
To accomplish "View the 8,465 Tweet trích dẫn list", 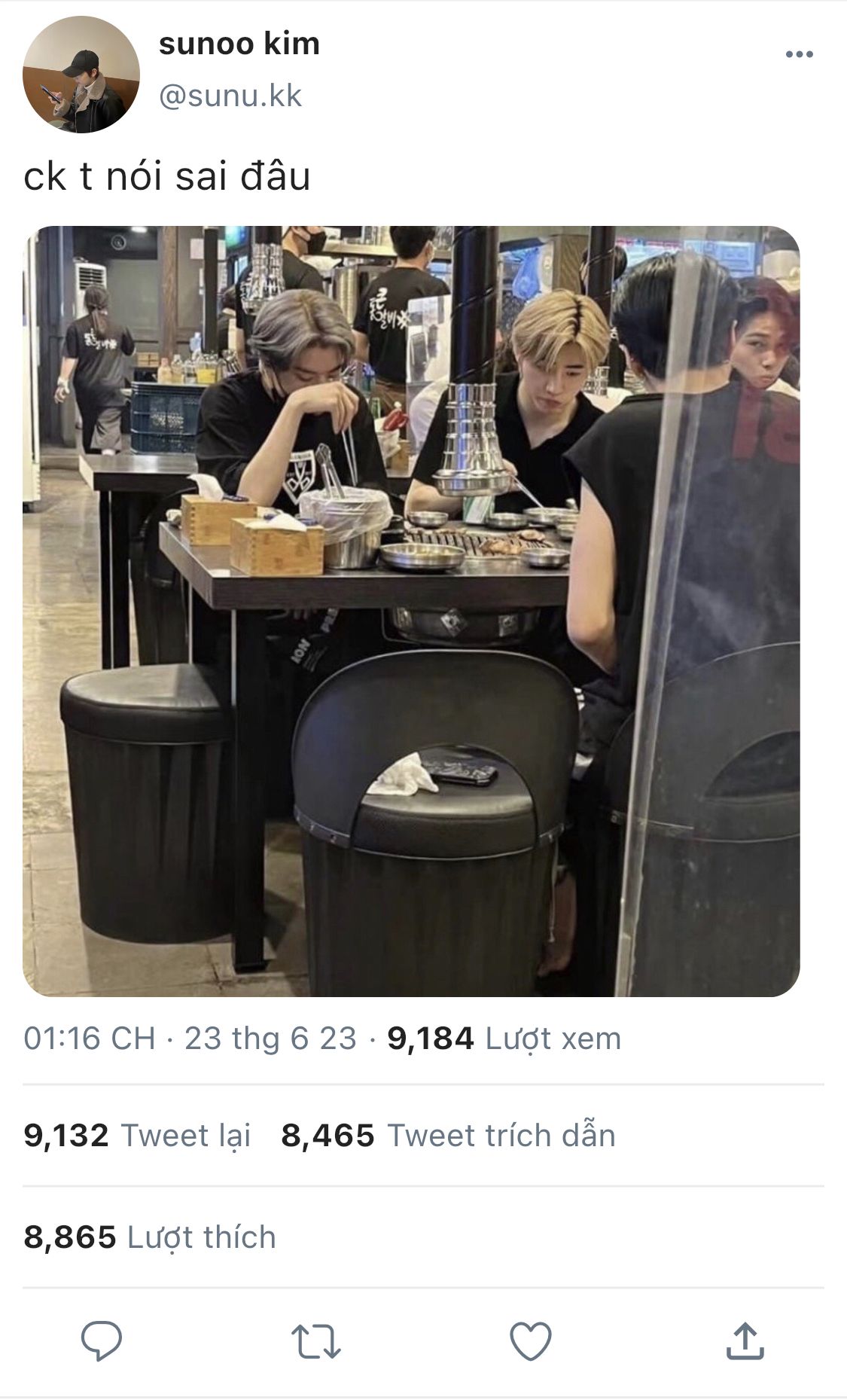I will pos(448,1136).
